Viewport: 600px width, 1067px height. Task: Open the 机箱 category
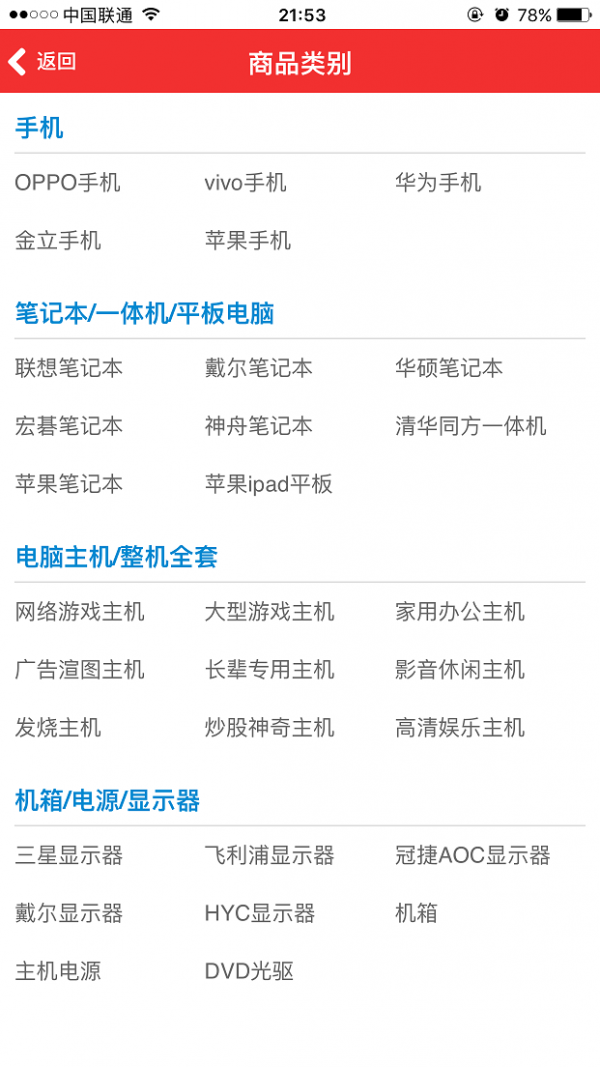point(416,913)
